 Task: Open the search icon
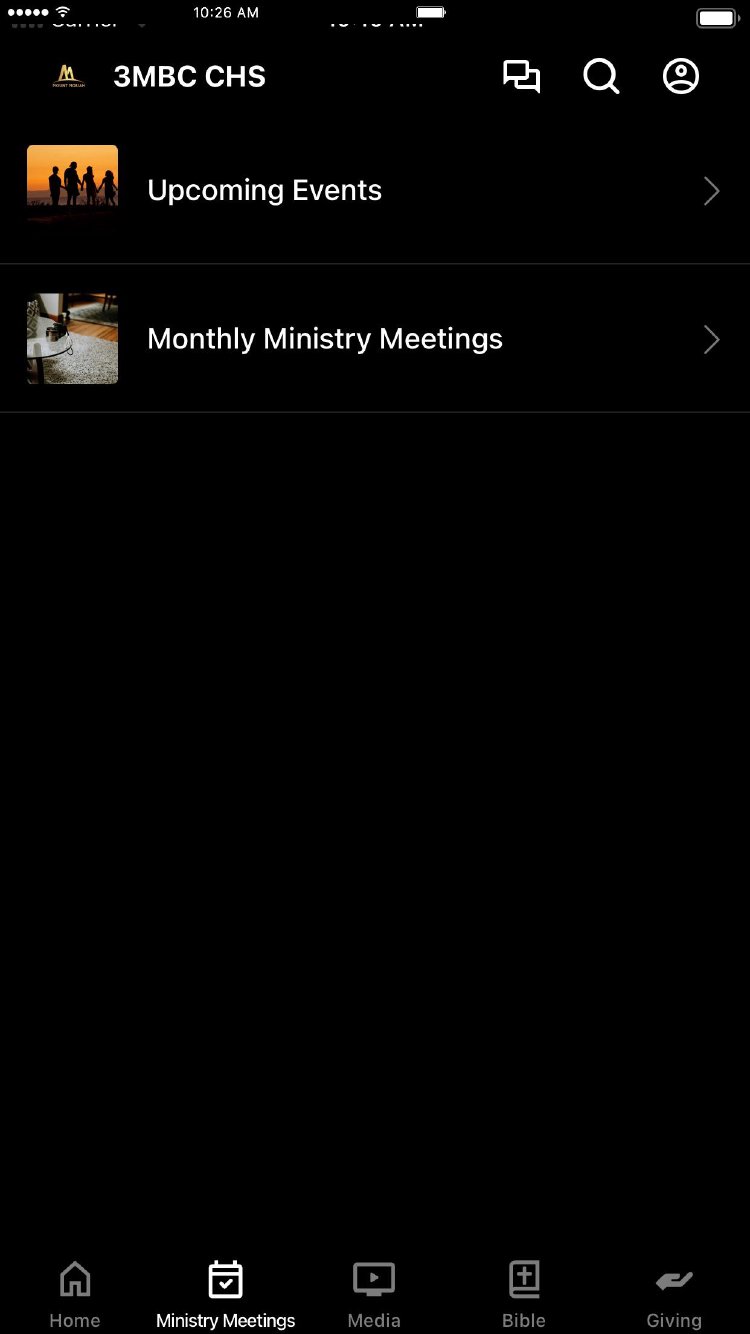click(x=601, y=77)
